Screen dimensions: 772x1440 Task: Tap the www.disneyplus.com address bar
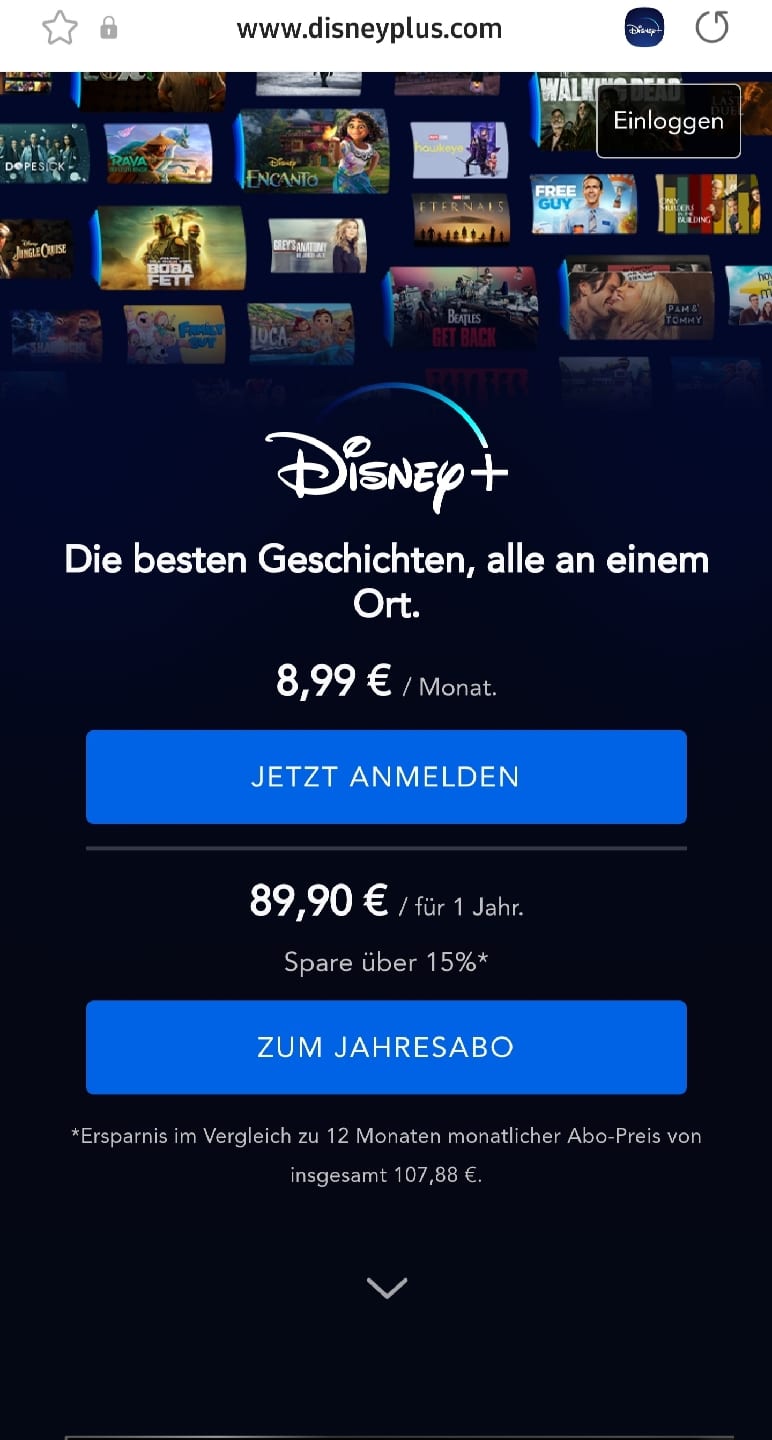[369, 28]
